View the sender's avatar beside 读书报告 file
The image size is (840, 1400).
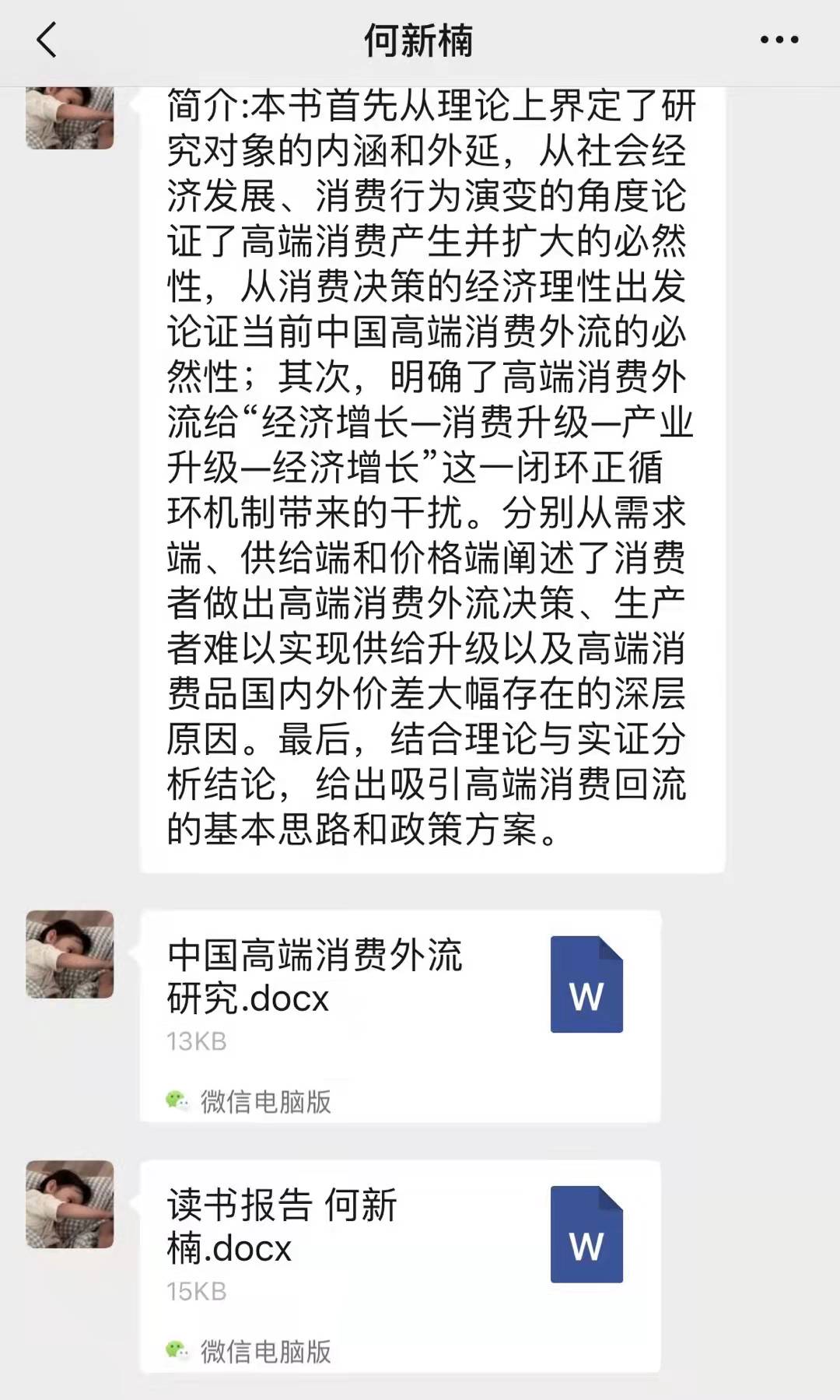coord(70,1204)
